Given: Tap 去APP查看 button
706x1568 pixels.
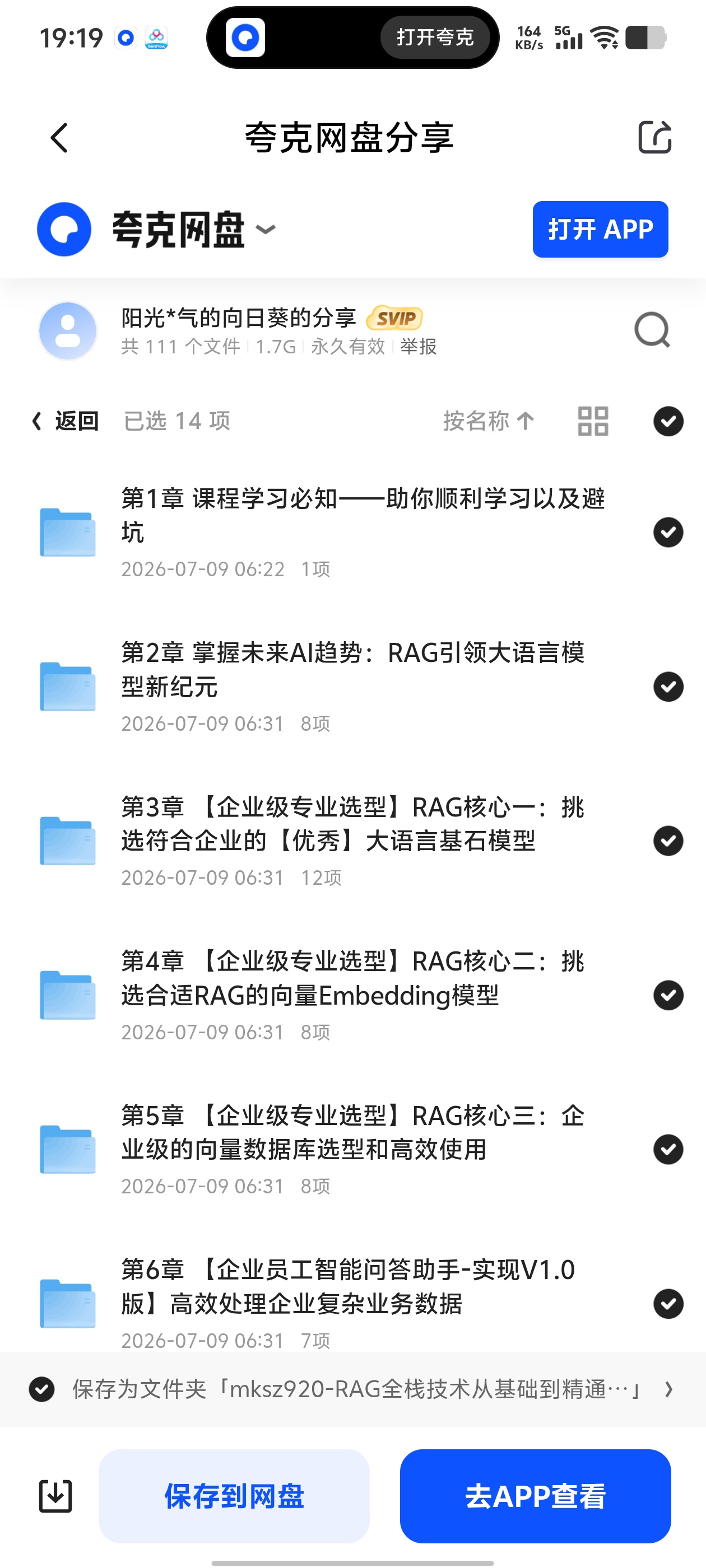Looking at the screenshot, I should pos(536,1496).
